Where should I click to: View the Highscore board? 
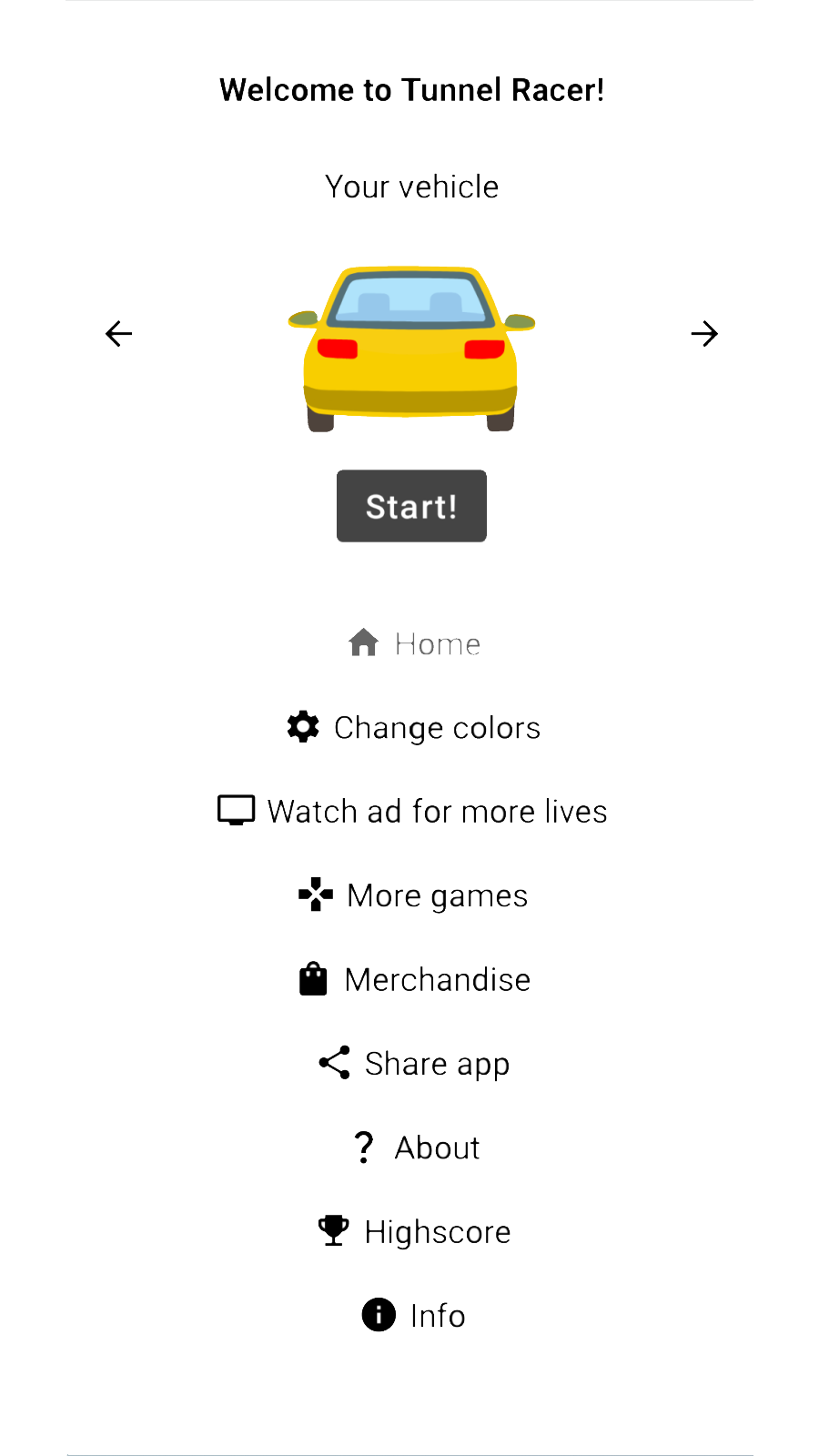tap(414, 1232)
